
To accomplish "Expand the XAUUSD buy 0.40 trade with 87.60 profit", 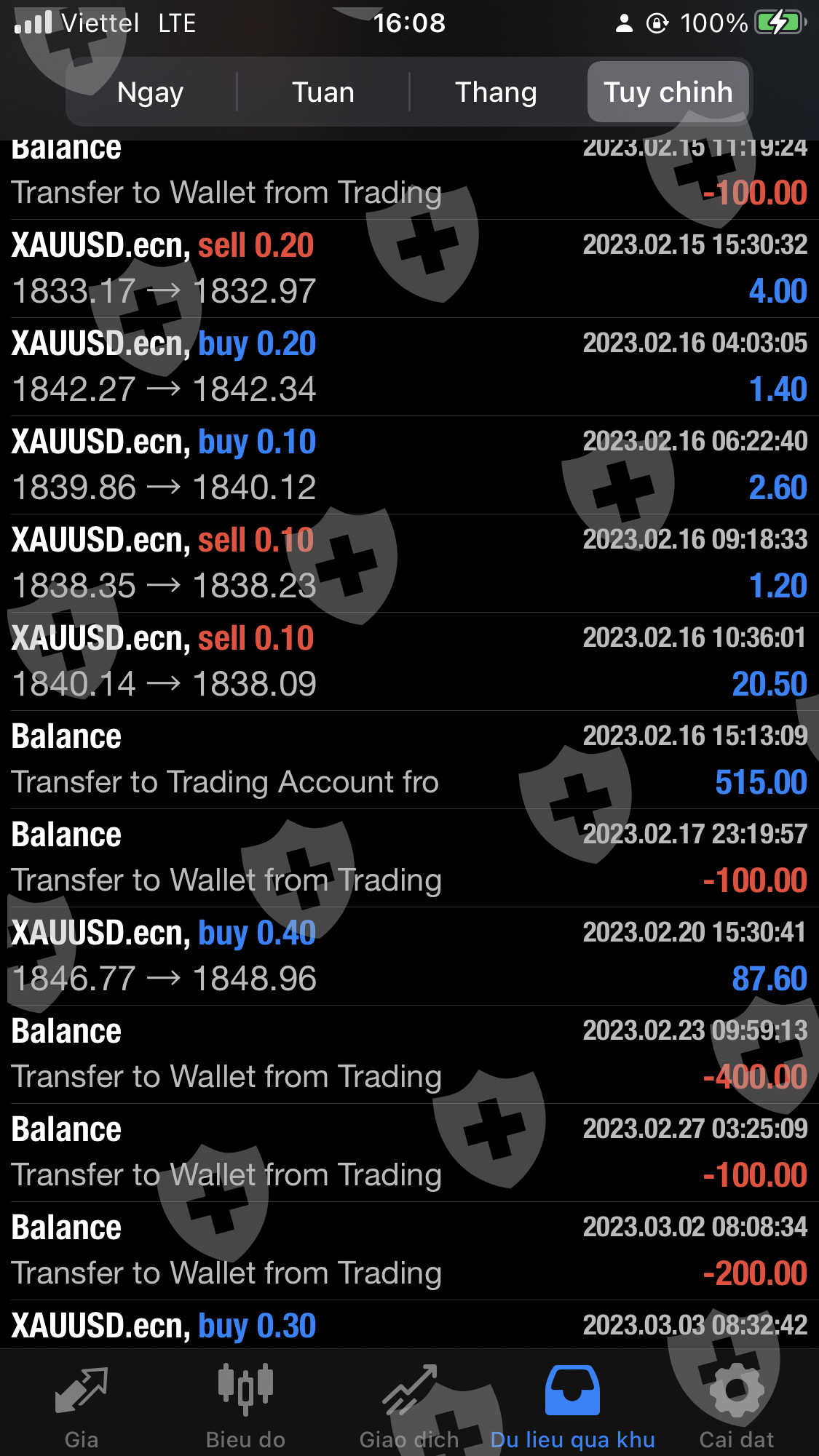I will pyautogui.click(x=409, y=956).
